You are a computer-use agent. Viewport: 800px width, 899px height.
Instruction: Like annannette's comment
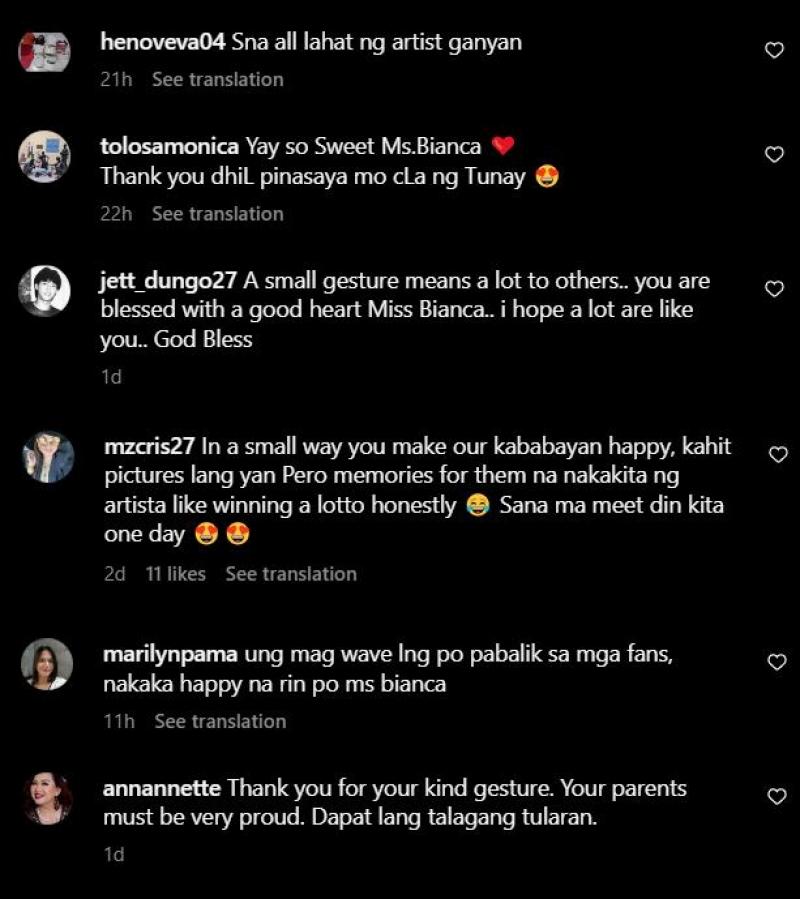point(777,797)
